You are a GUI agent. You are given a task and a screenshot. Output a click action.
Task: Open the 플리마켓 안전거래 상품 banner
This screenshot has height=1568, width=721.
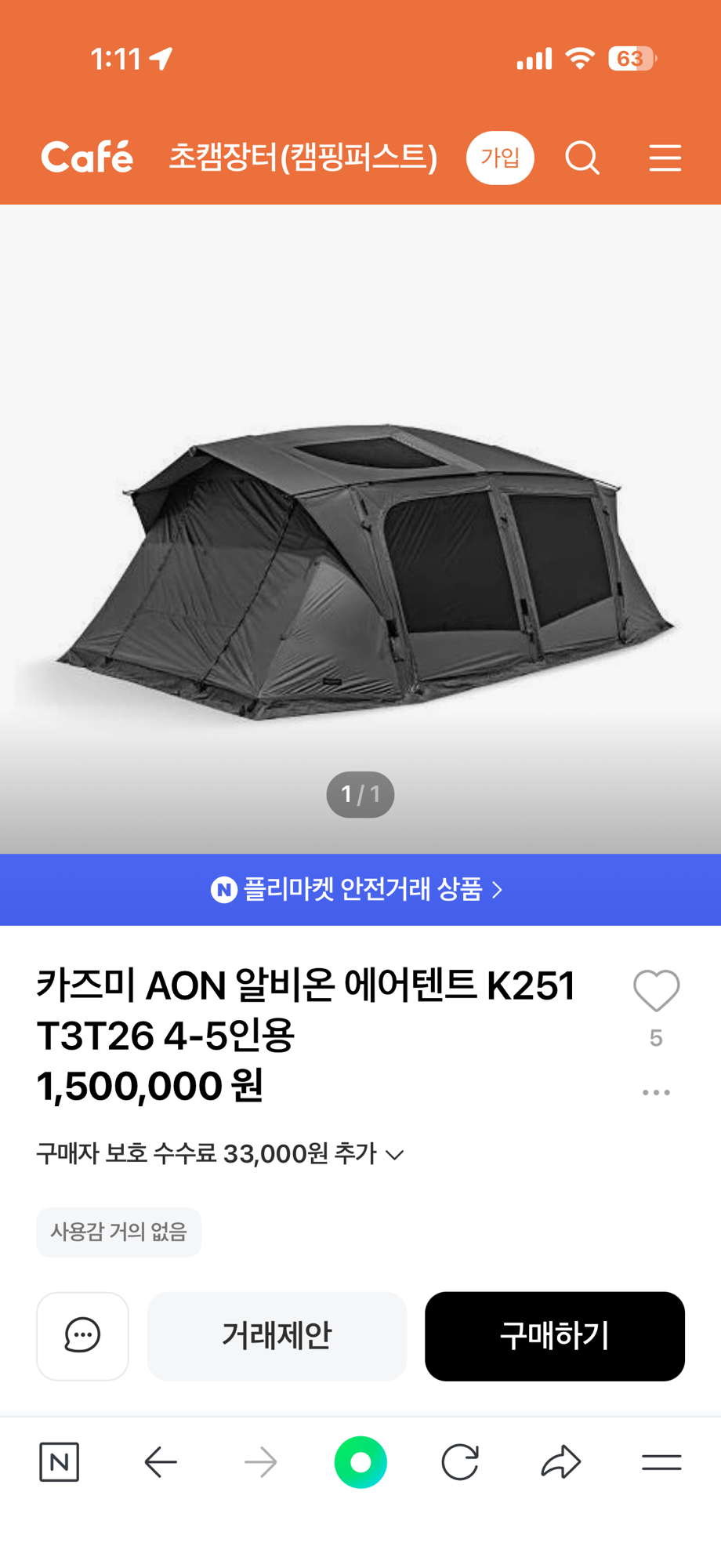click(x=360, y=889)
